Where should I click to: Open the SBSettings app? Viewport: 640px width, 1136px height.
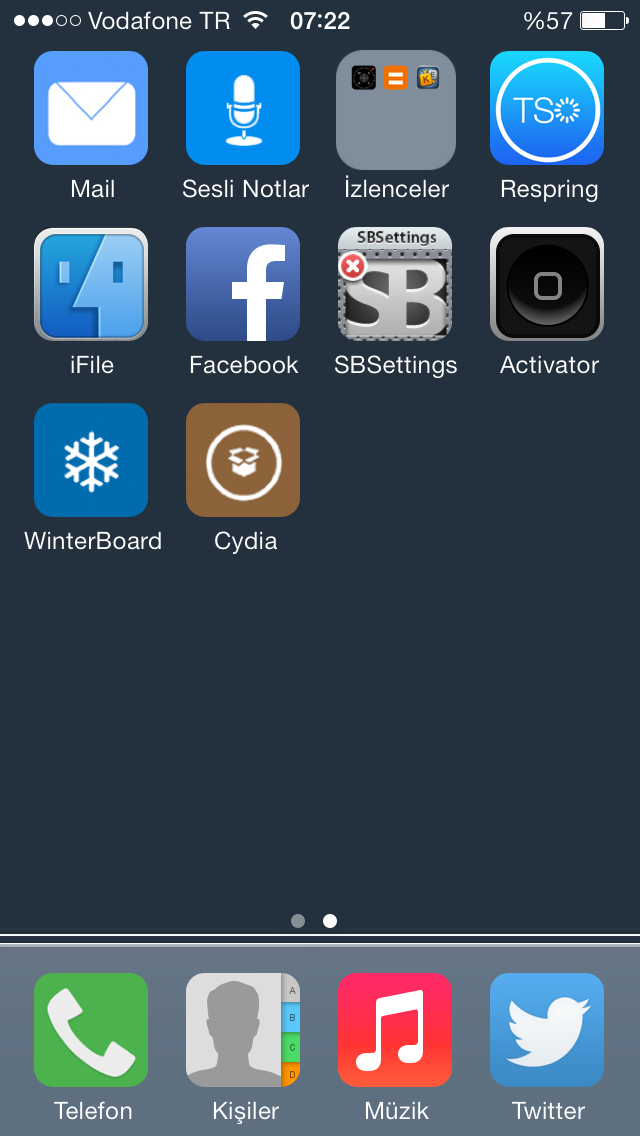395,284
